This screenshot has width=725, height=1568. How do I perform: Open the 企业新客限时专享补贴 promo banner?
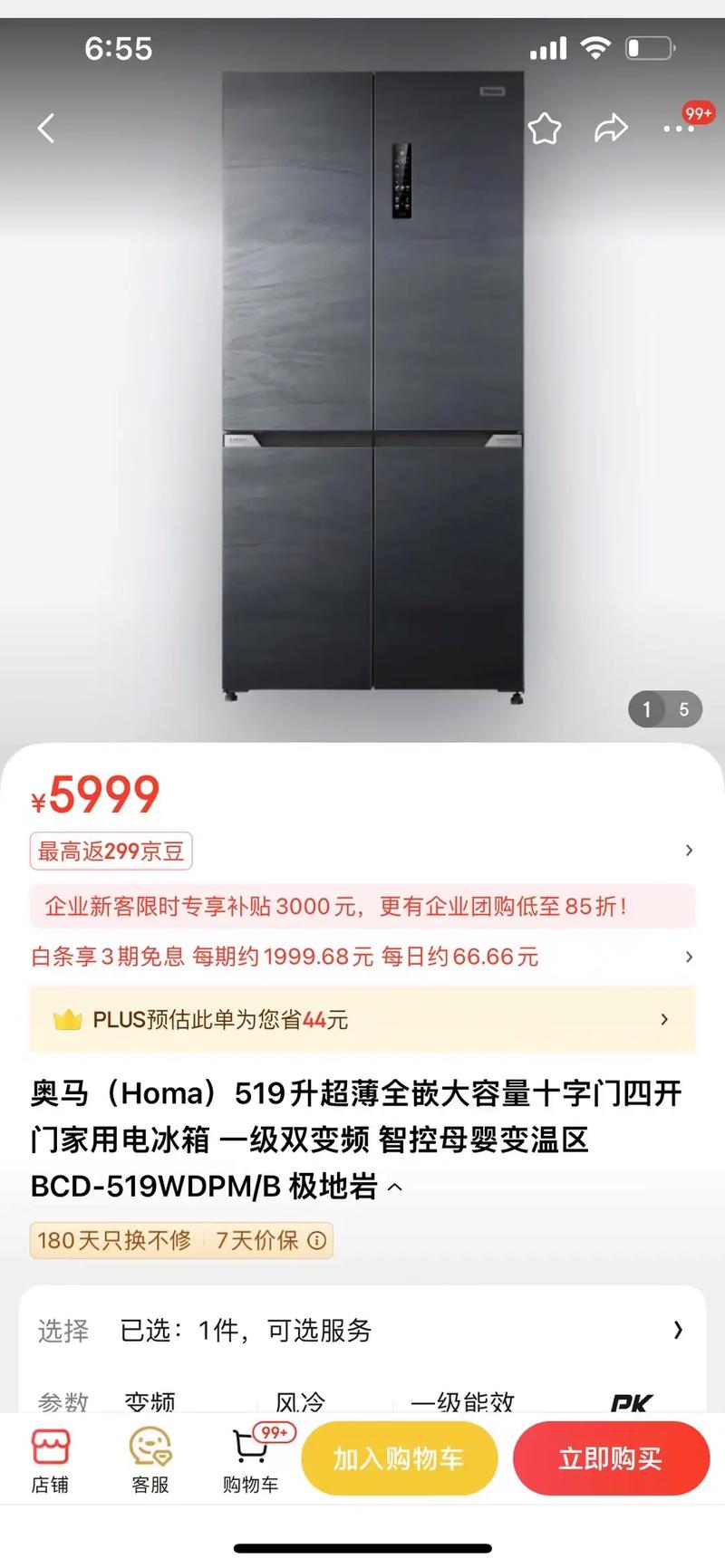coord(362,906)
